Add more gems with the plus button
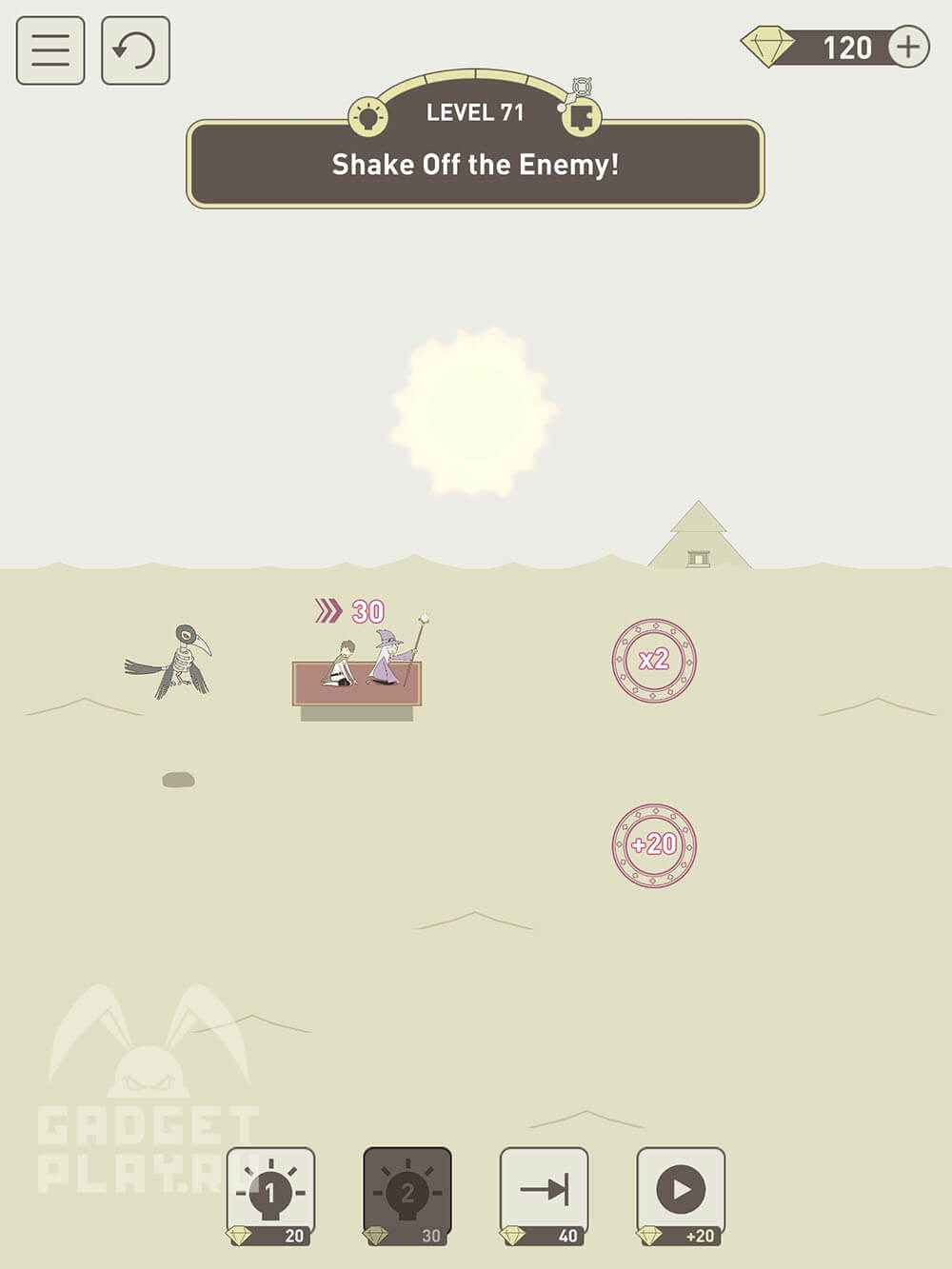The width and height of the screenshot is (952, 1269). point(908,47)
